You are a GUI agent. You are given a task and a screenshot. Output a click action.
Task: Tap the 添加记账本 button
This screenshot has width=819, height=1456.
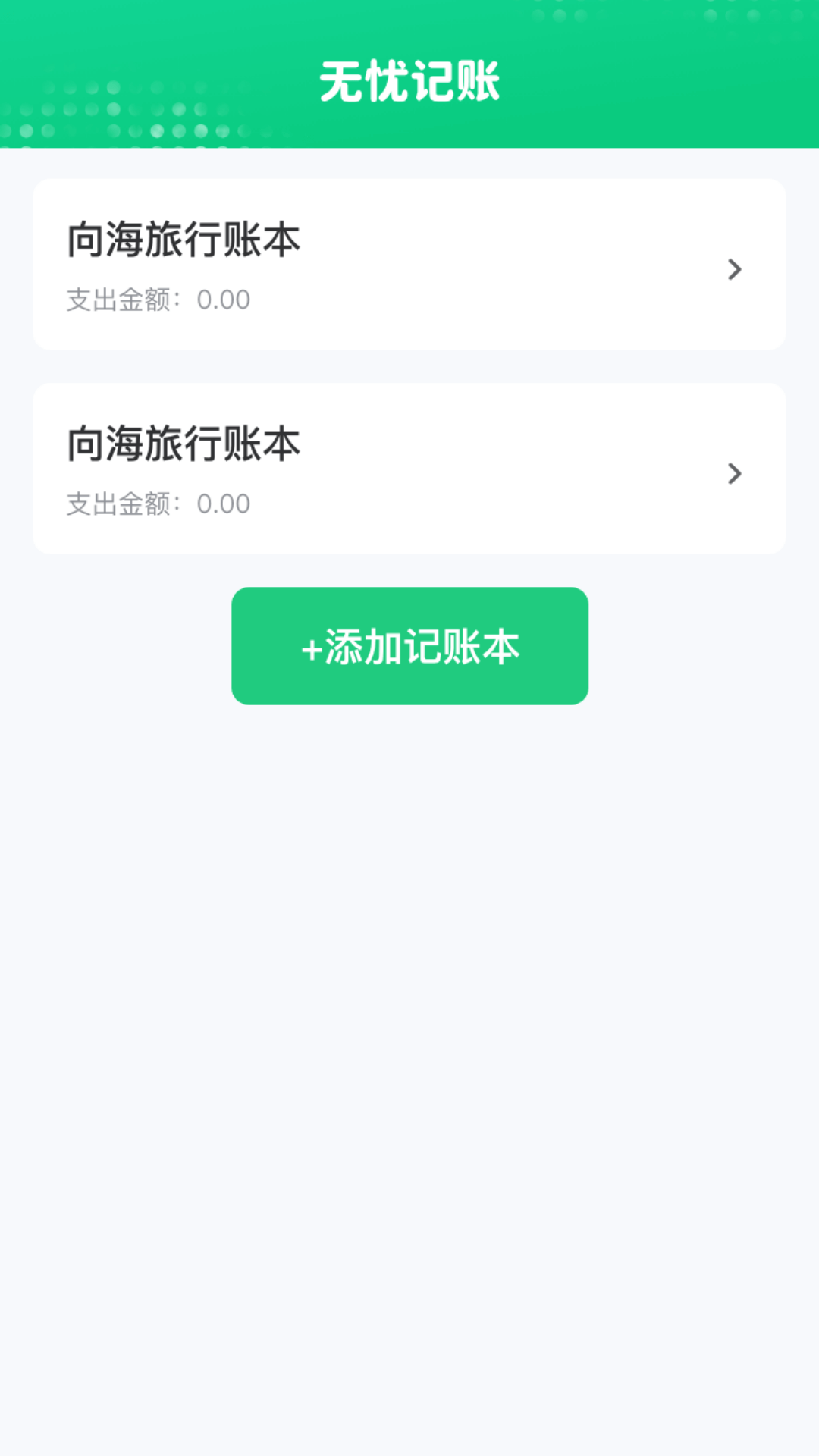(409, 646)
